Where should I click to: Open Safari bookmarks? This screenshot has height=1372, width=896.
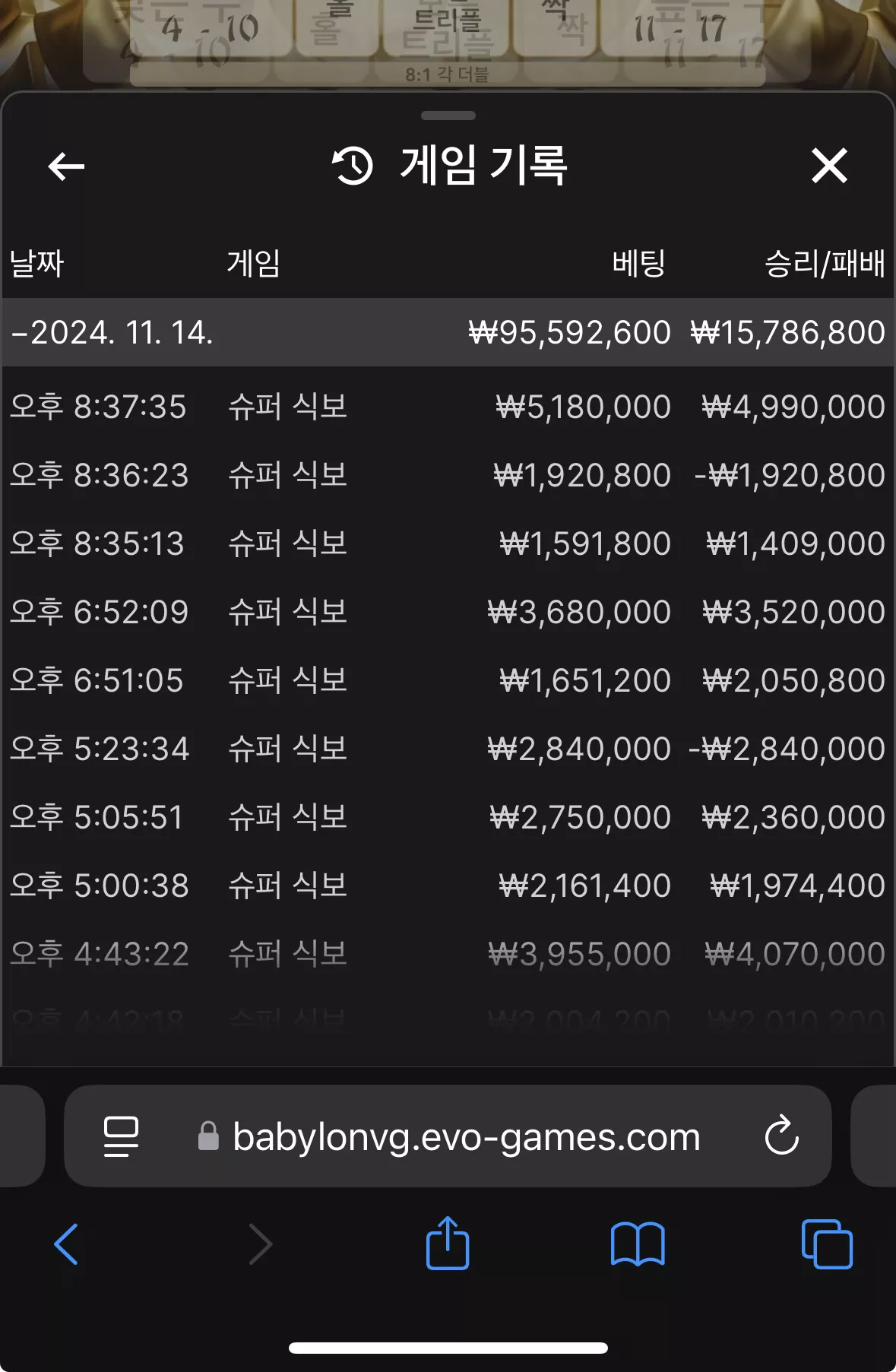point(638,1244)
